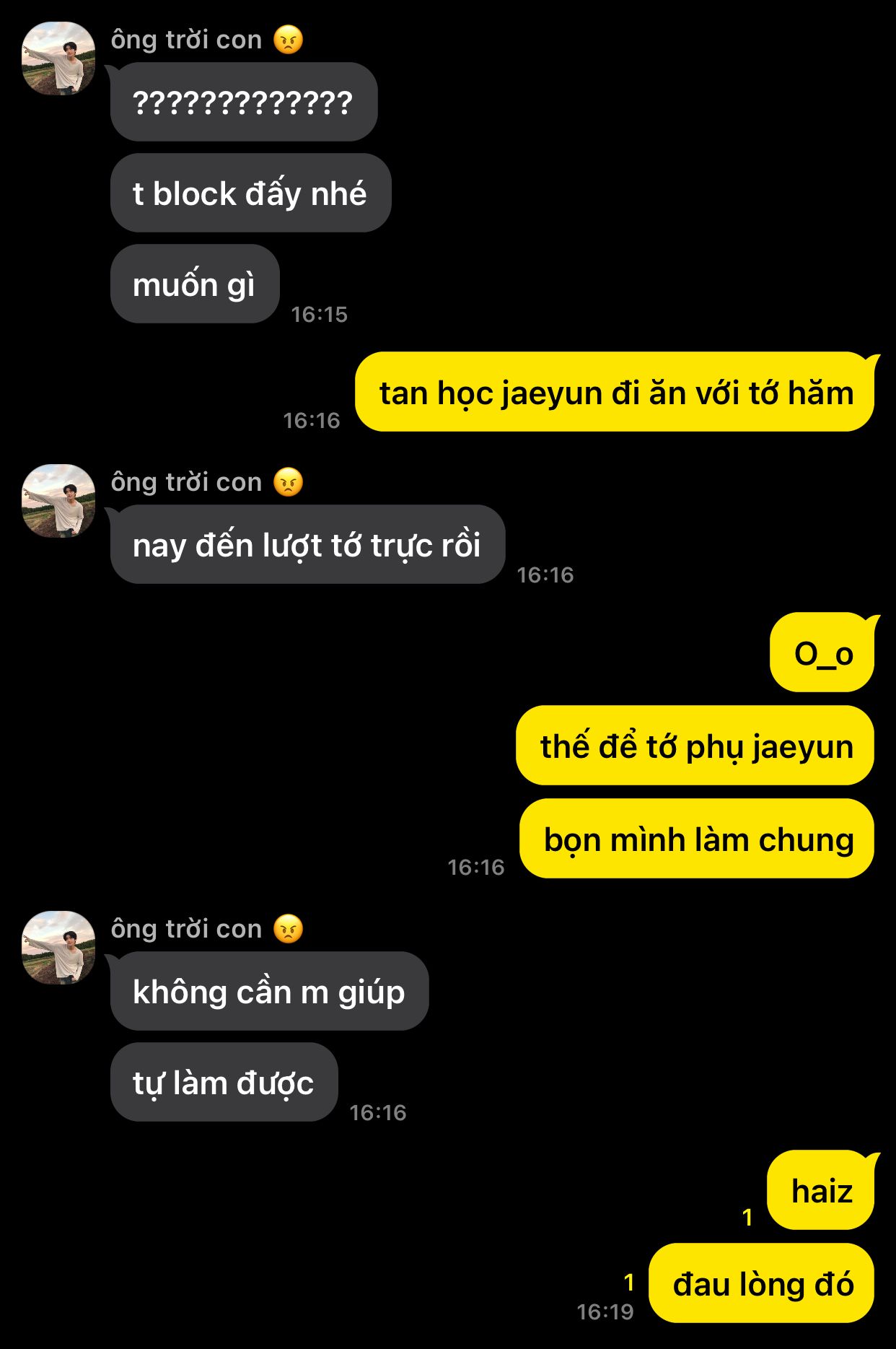
Task: Open avatar beside 'không cần m giúp'
Action: pyautogui.click(x=58, y=948)
